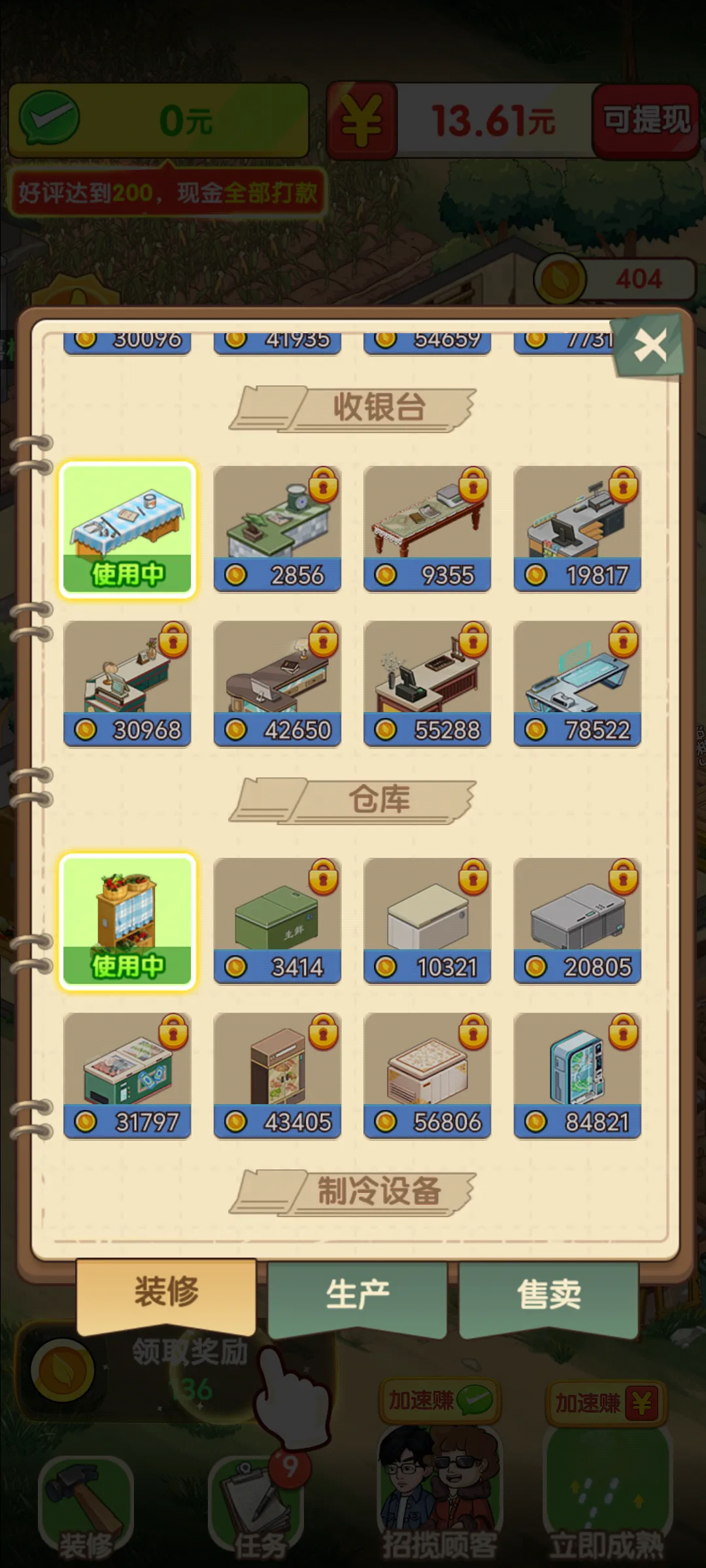
Task: Open the 装修 tab
Action: (x=166, y=1295)
